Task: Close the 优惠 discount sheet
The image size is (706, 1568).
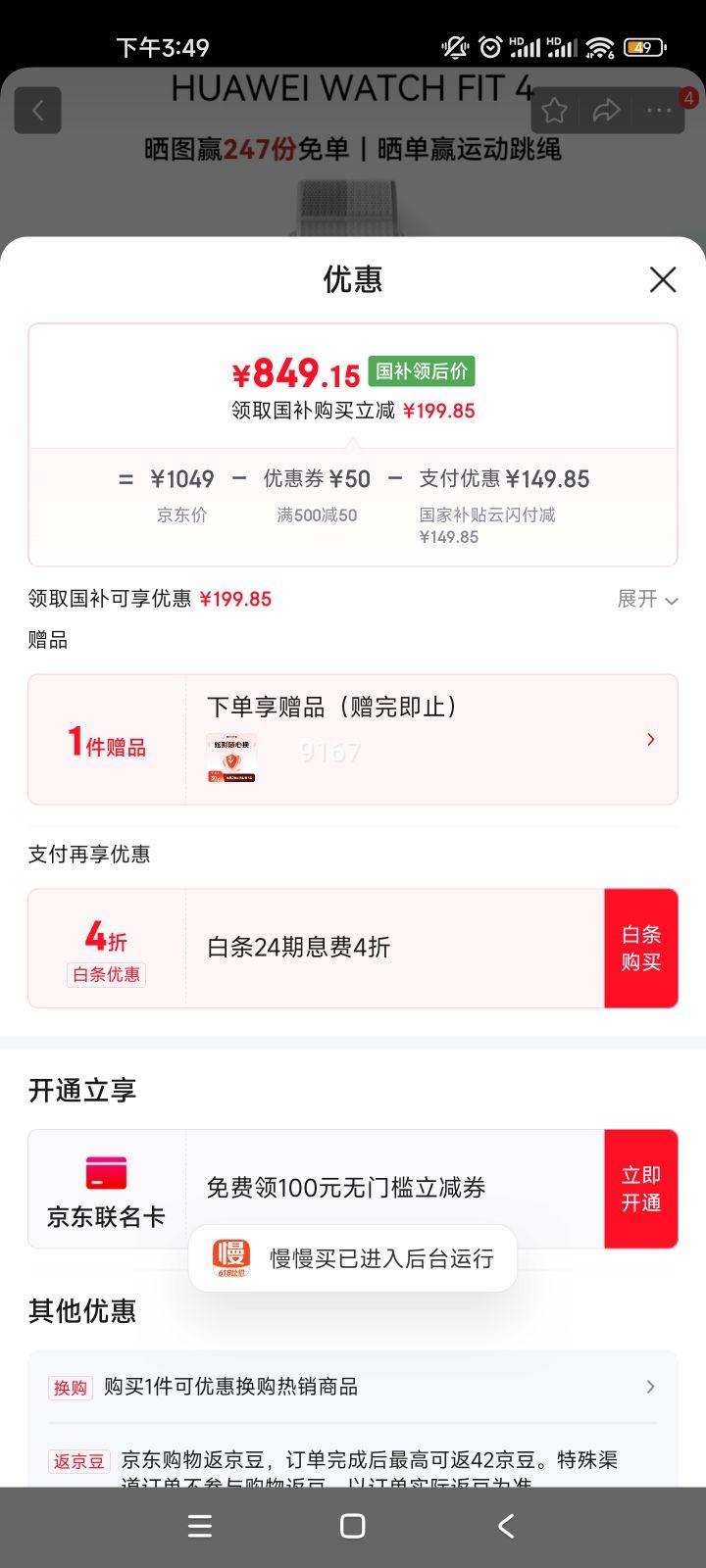Action: click(663, 279)
